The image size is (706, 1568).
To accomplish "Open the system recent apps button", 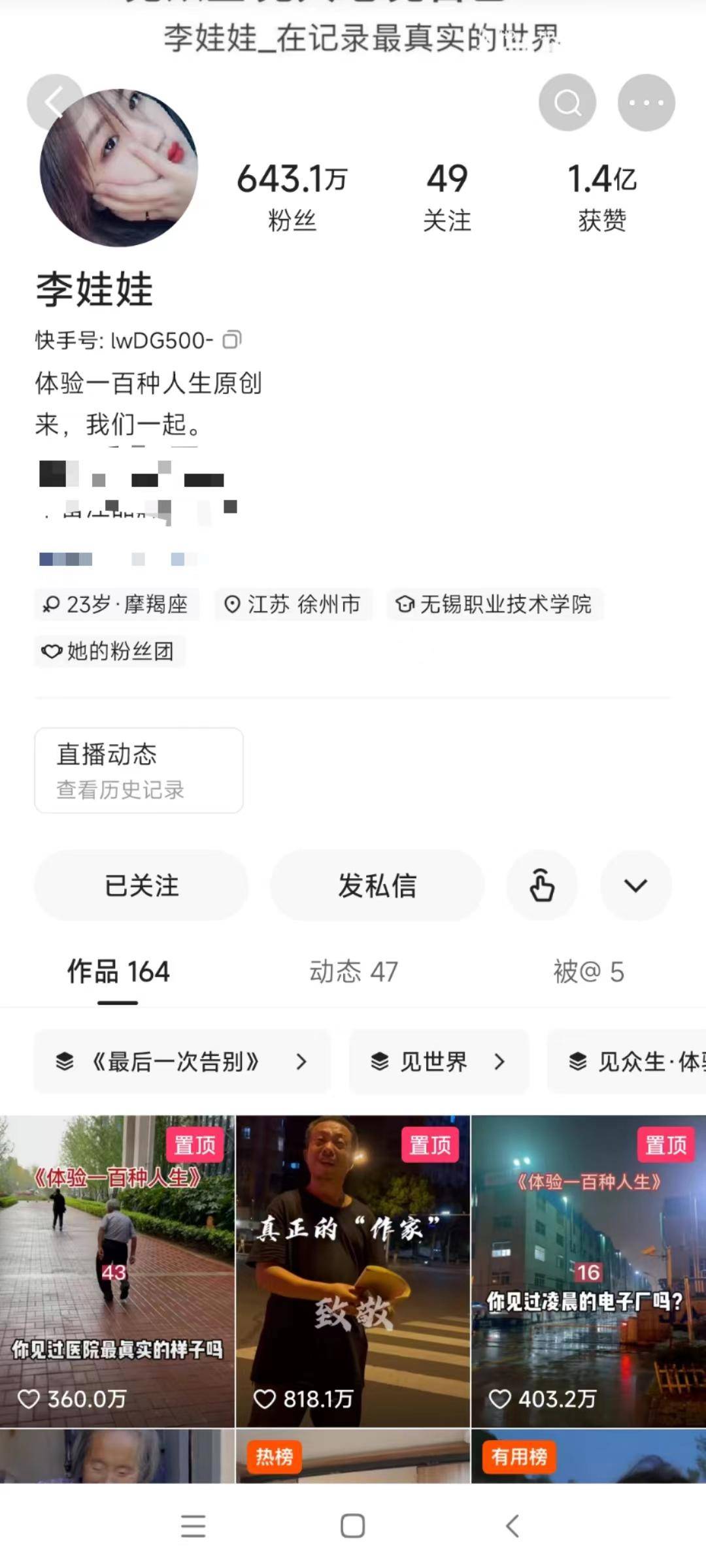I will click(x=193, y=1526).
